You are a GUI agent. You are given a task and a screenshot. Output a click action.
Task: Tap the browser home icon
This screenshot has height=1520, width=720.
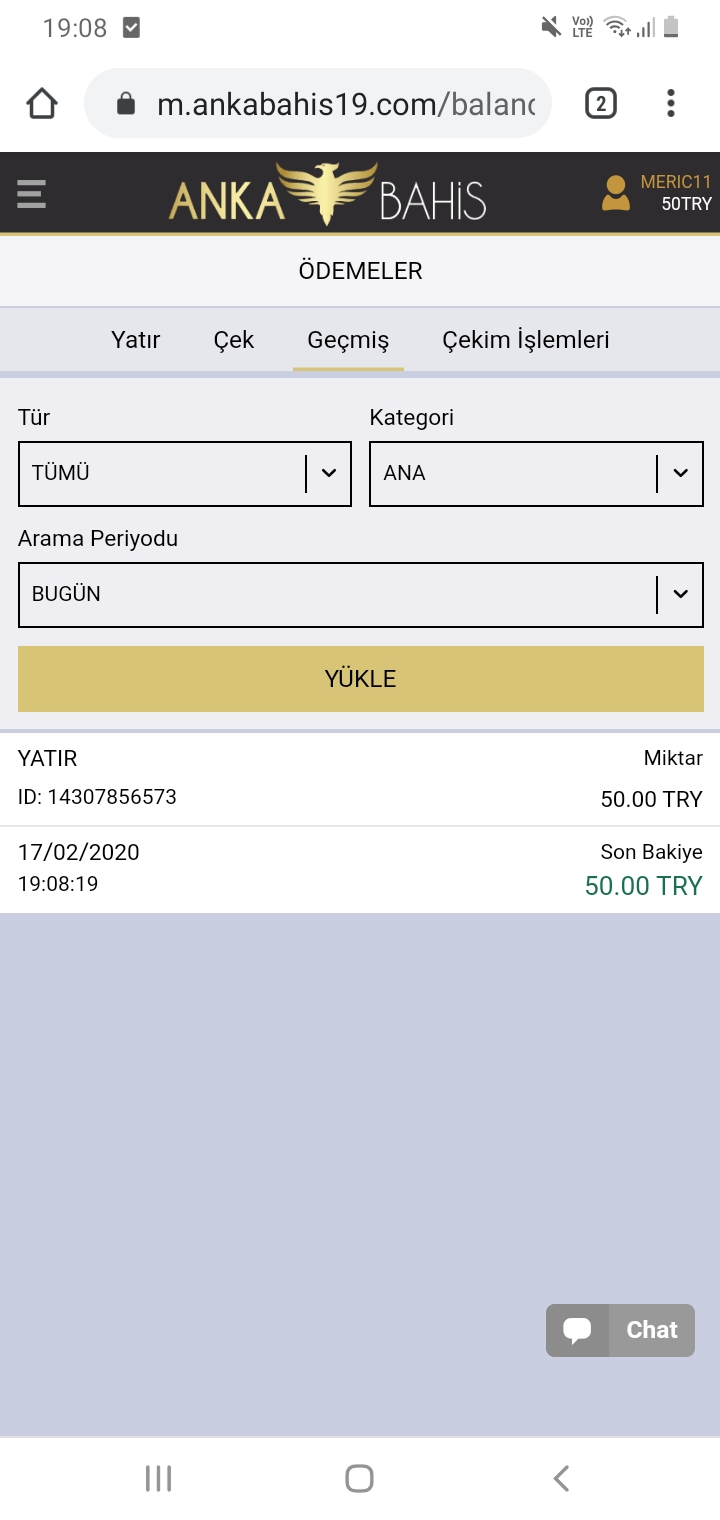(x=42, y=104)
